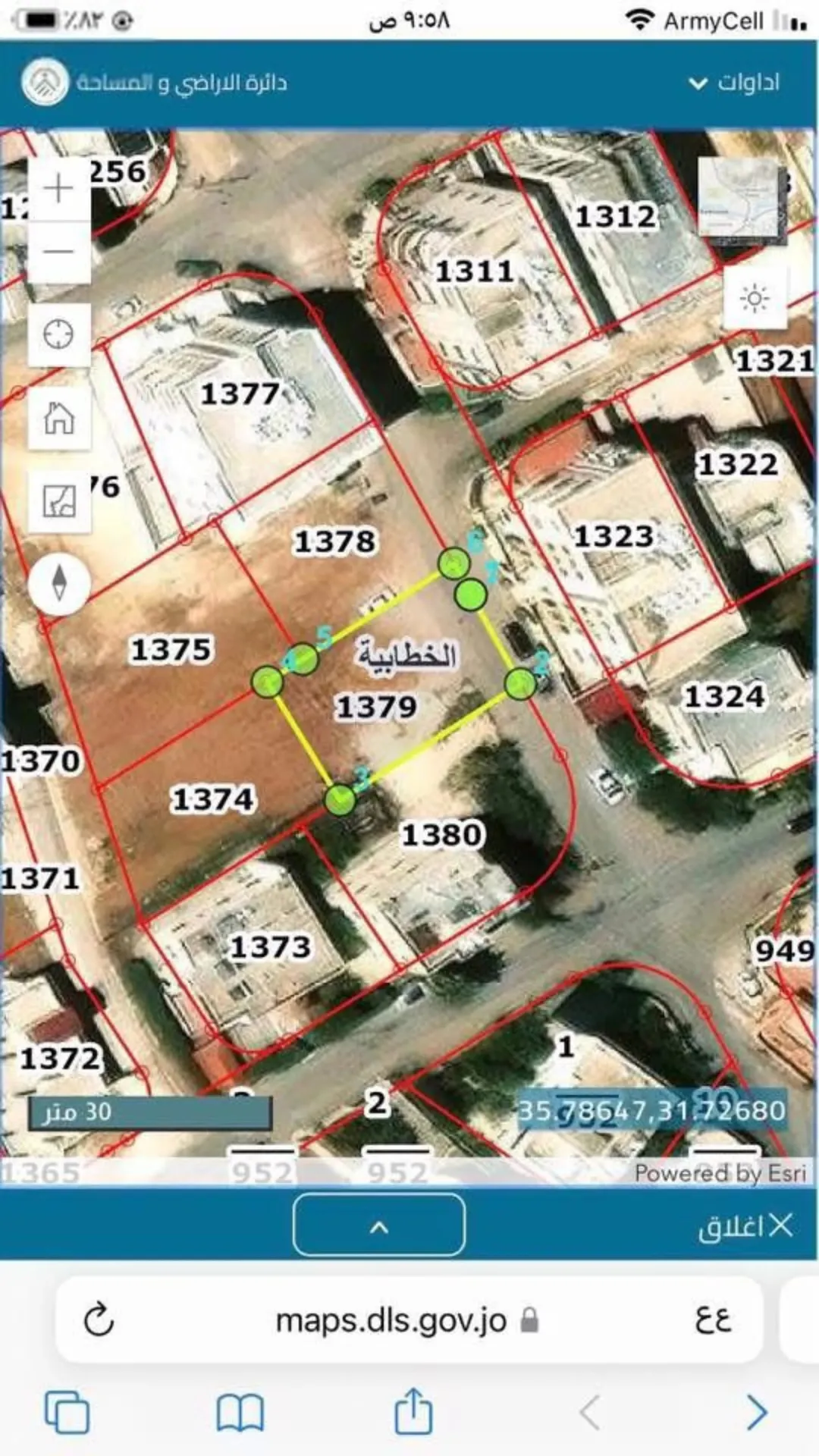Viewport: 819px width, 1456px height.
Task: Open reader ٤٤ page settings
Action: [713, 1320]
